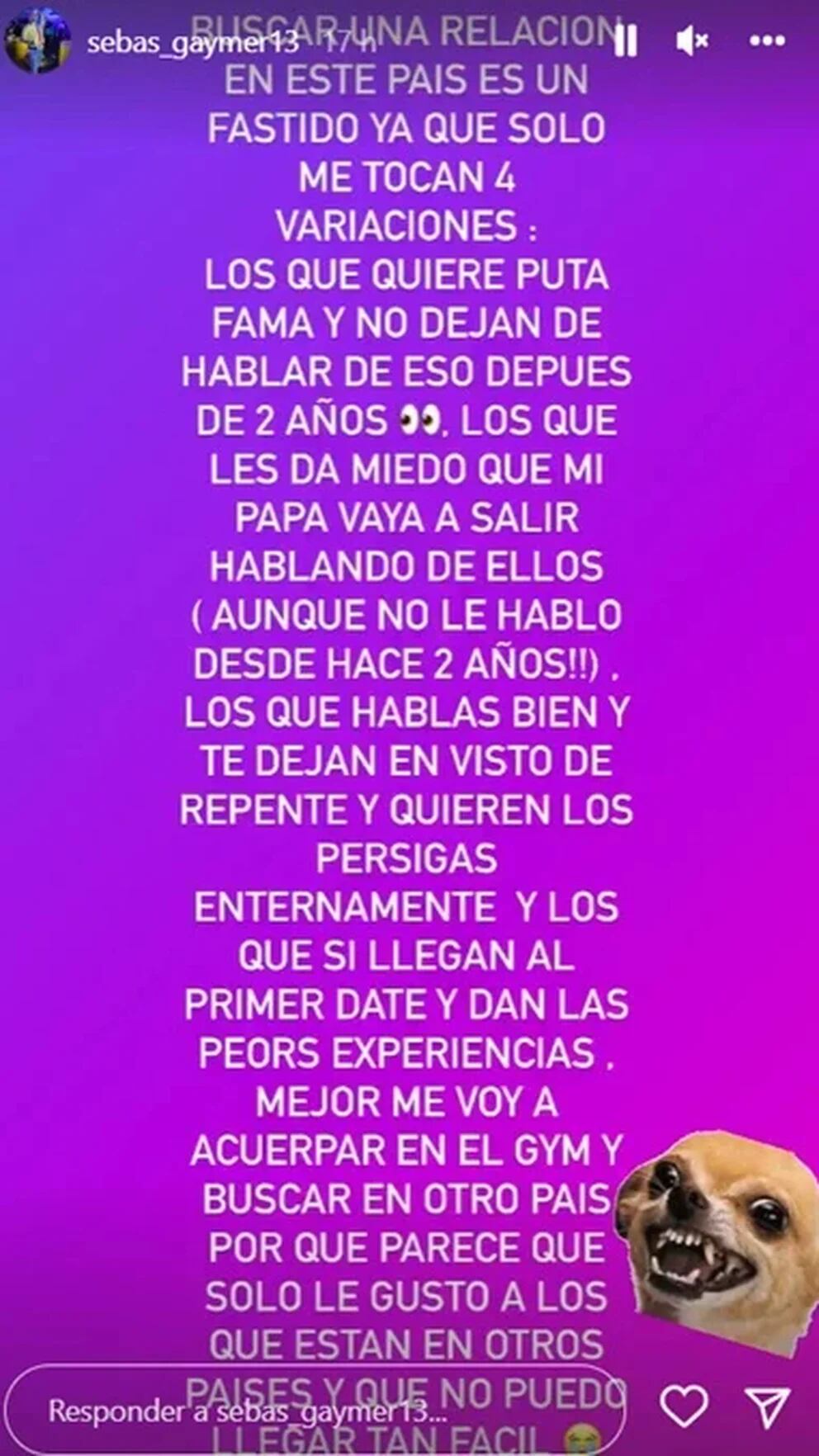Image resolution: width=819 pixels, height=1456 pixels.
Task: Share the story via paper plane icon
Action: 769,1407
